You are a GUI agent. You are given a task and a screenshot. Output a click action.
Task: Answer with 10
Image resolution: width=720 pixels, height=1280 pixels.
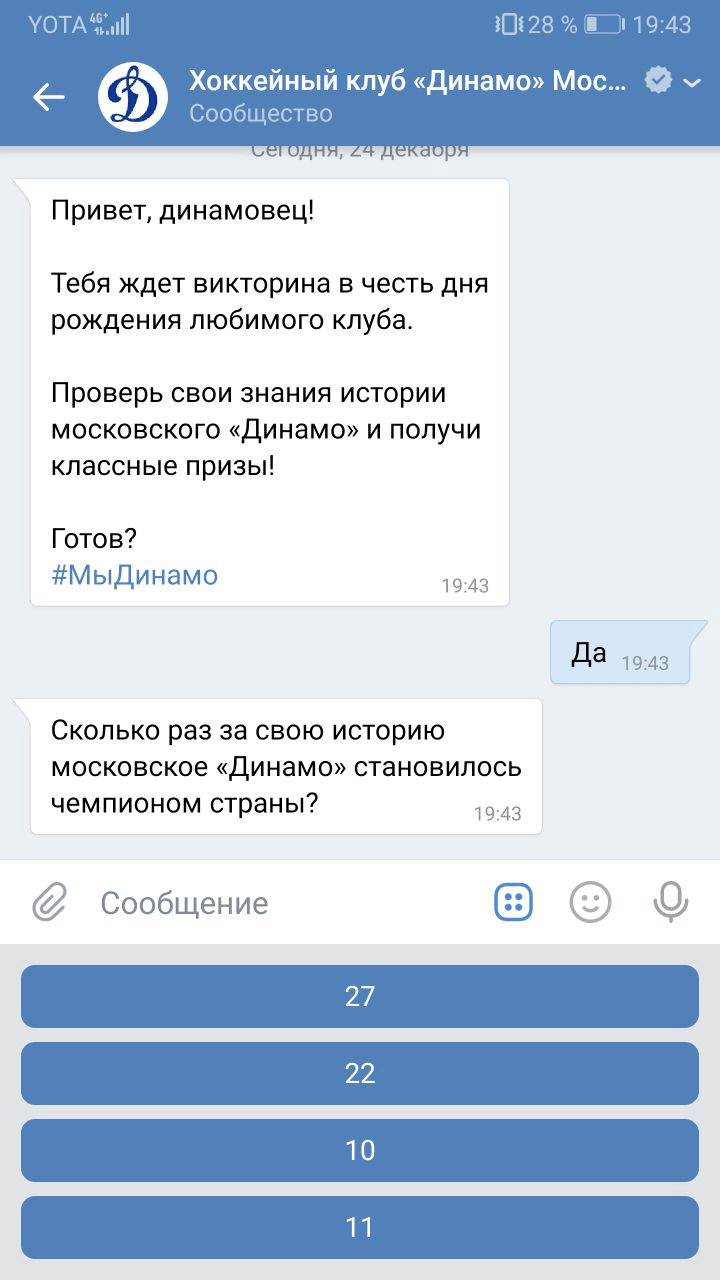(360, 1150)
